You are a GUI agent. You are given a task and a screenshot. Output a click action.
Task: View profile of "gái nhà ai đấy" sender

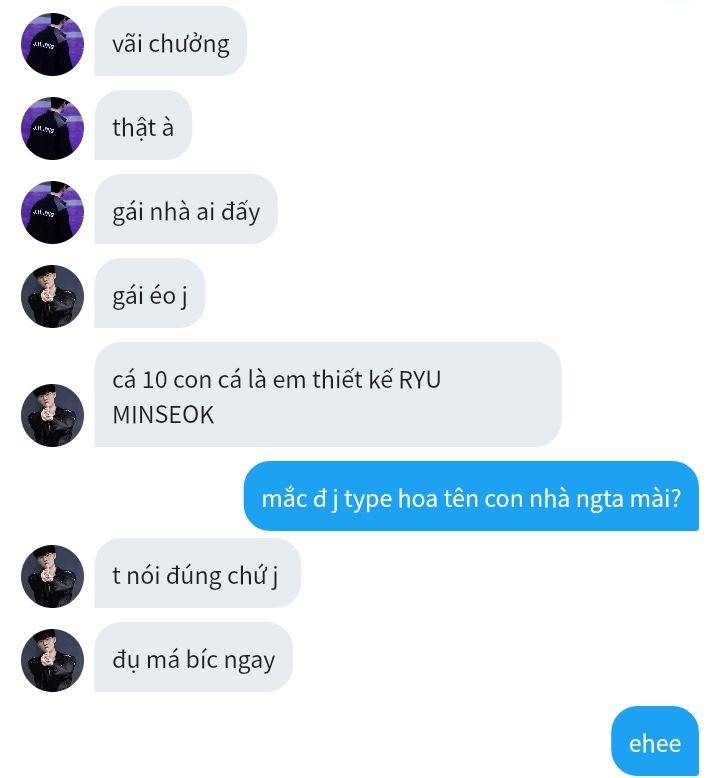52,213
